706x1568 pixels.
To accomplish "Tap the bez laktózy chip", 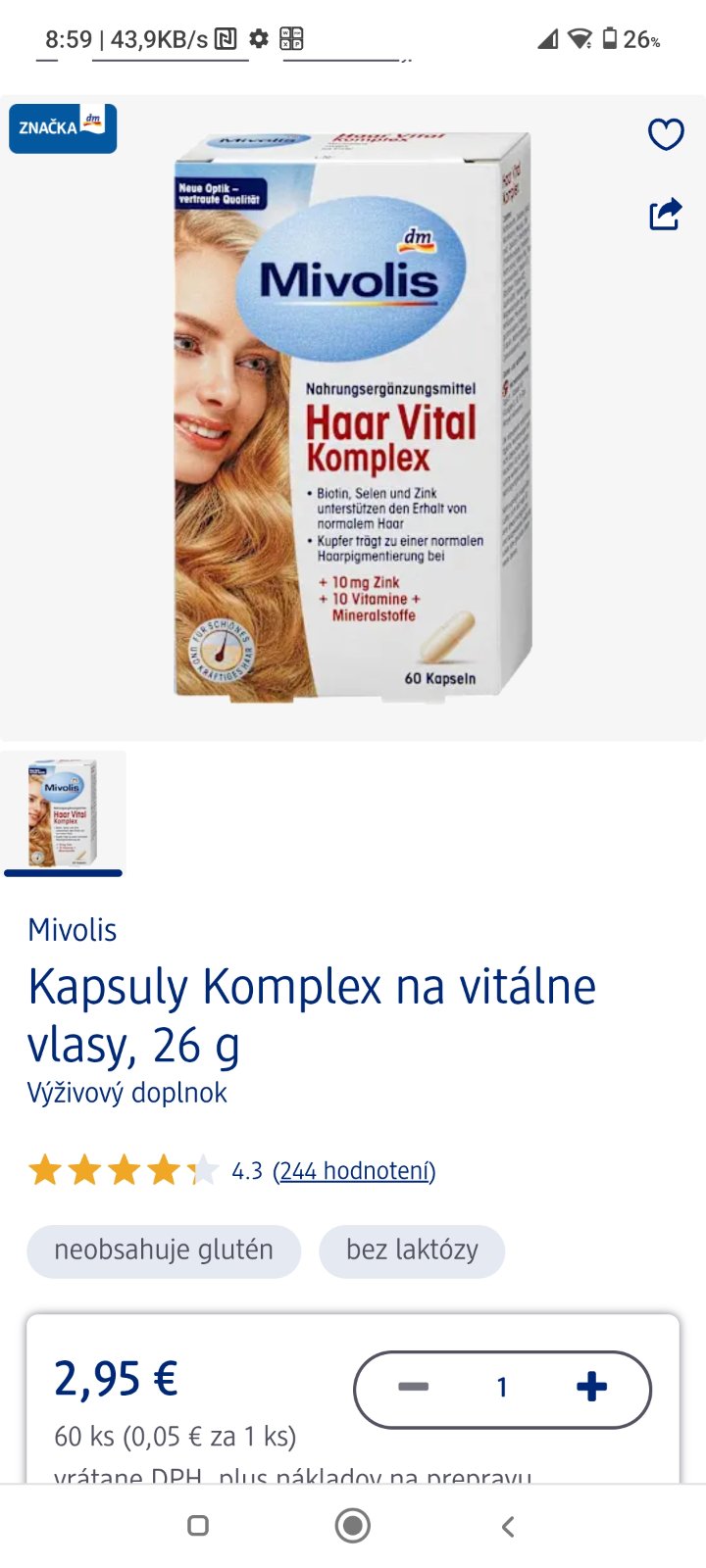I will click(412, 1250).
